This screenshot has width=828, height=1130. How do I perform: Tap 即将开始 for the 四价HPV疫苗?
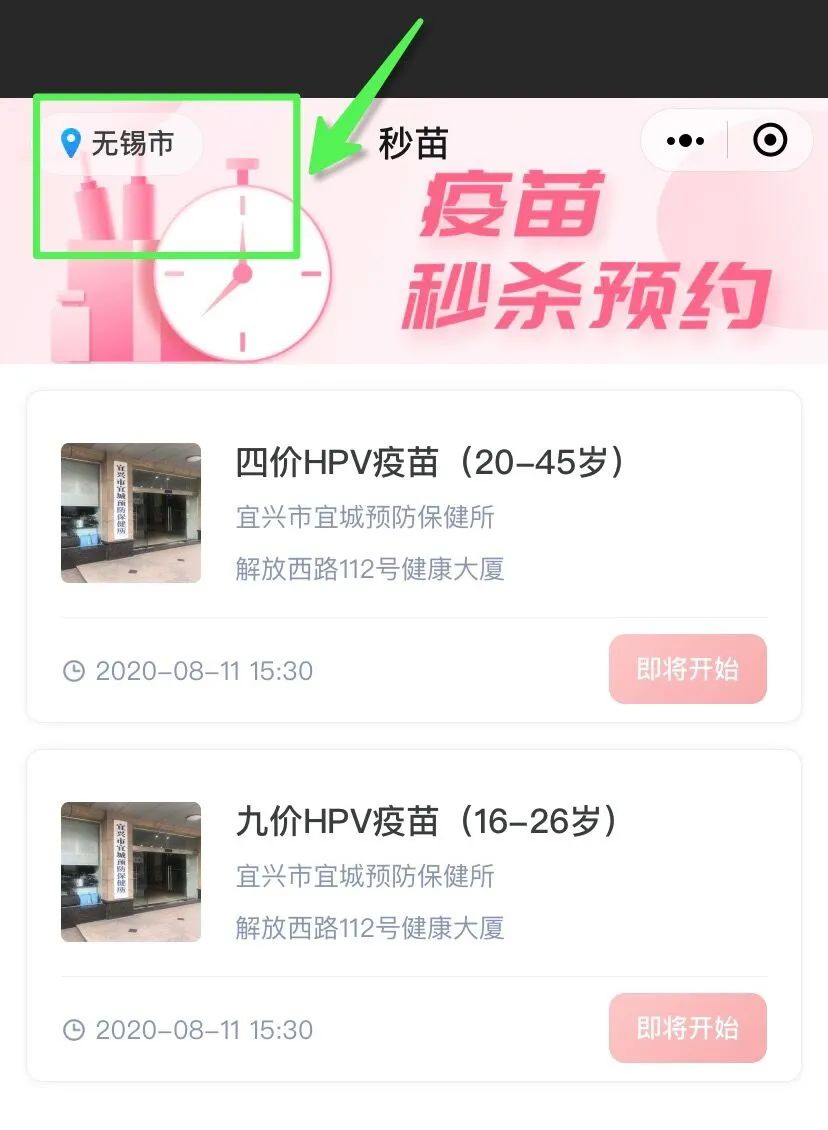click(x=687, y=669)
